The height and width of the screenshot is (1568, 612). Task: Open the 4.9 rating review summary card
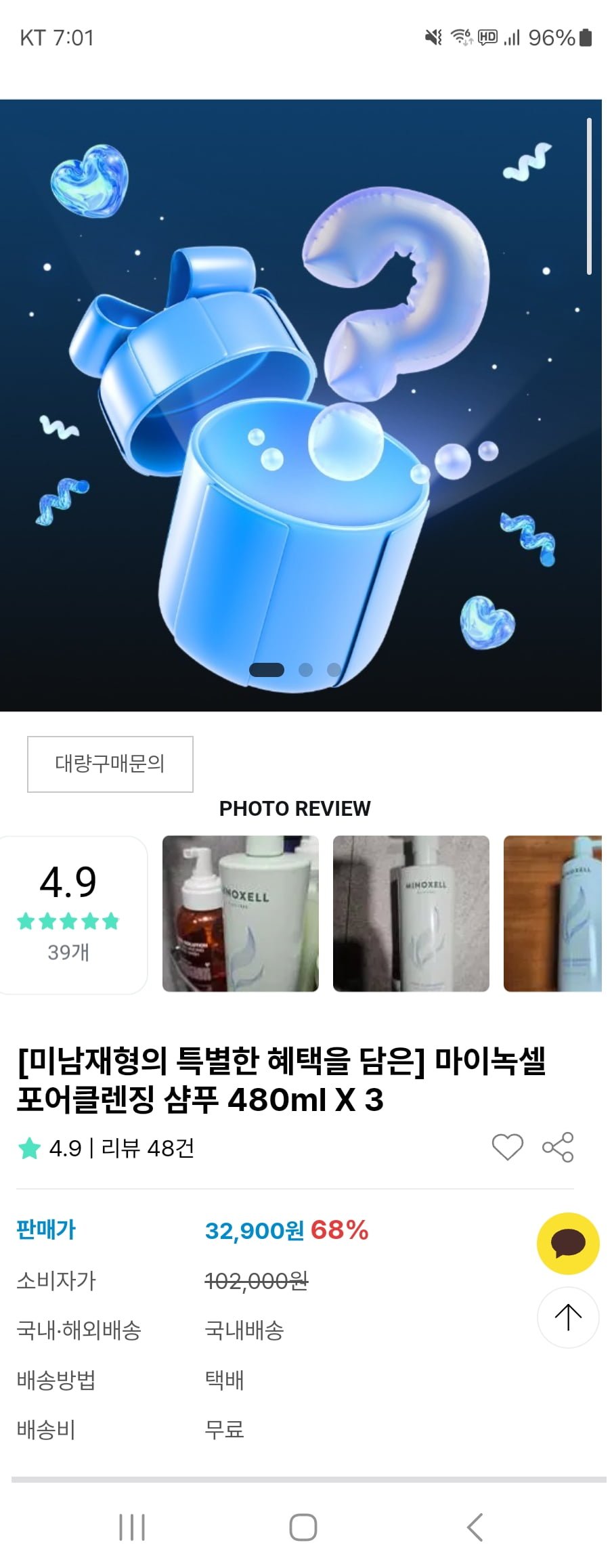tap(69, 914)
